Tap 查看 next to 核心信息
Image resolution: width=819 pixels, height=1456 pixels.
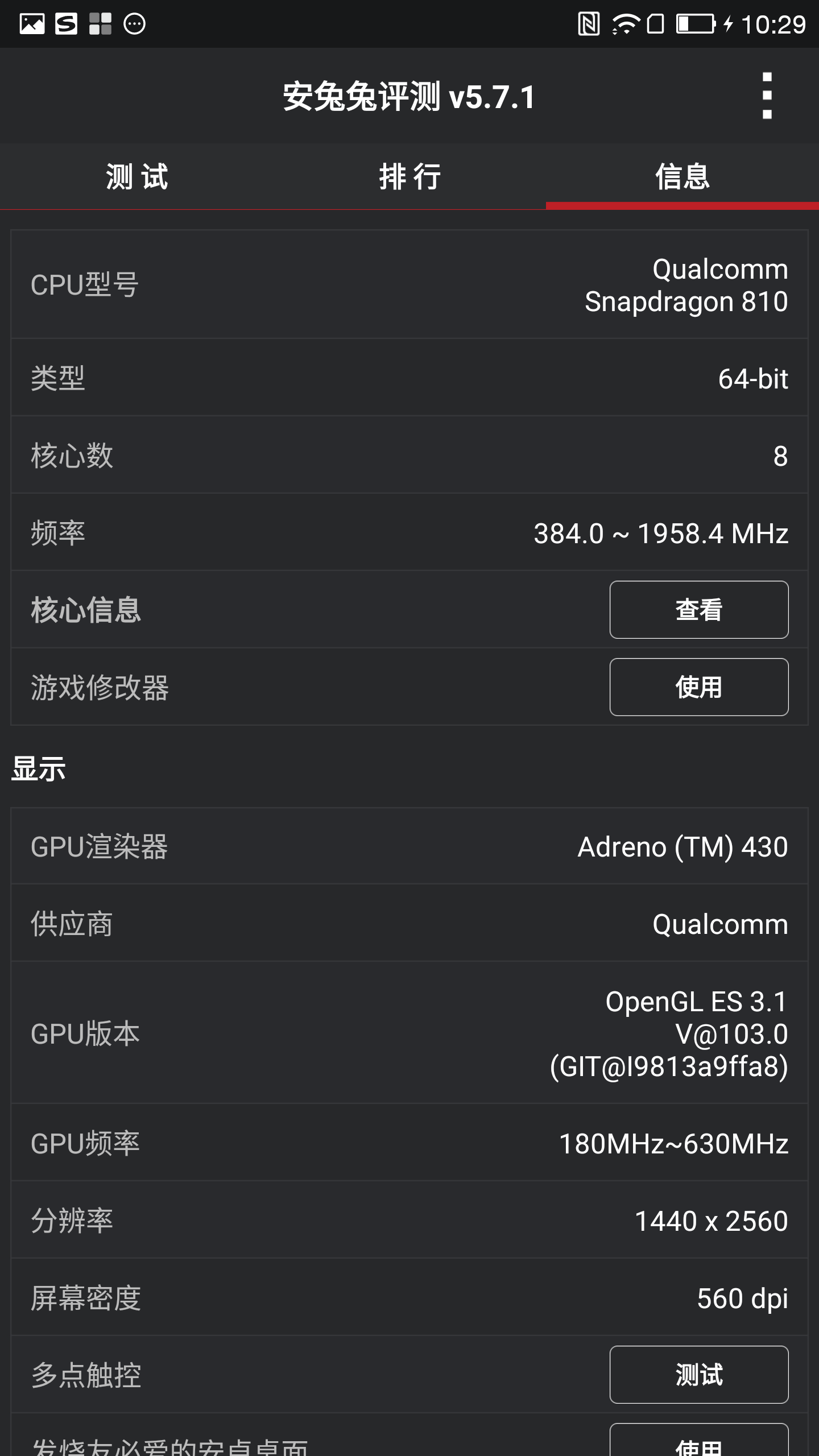698,610
